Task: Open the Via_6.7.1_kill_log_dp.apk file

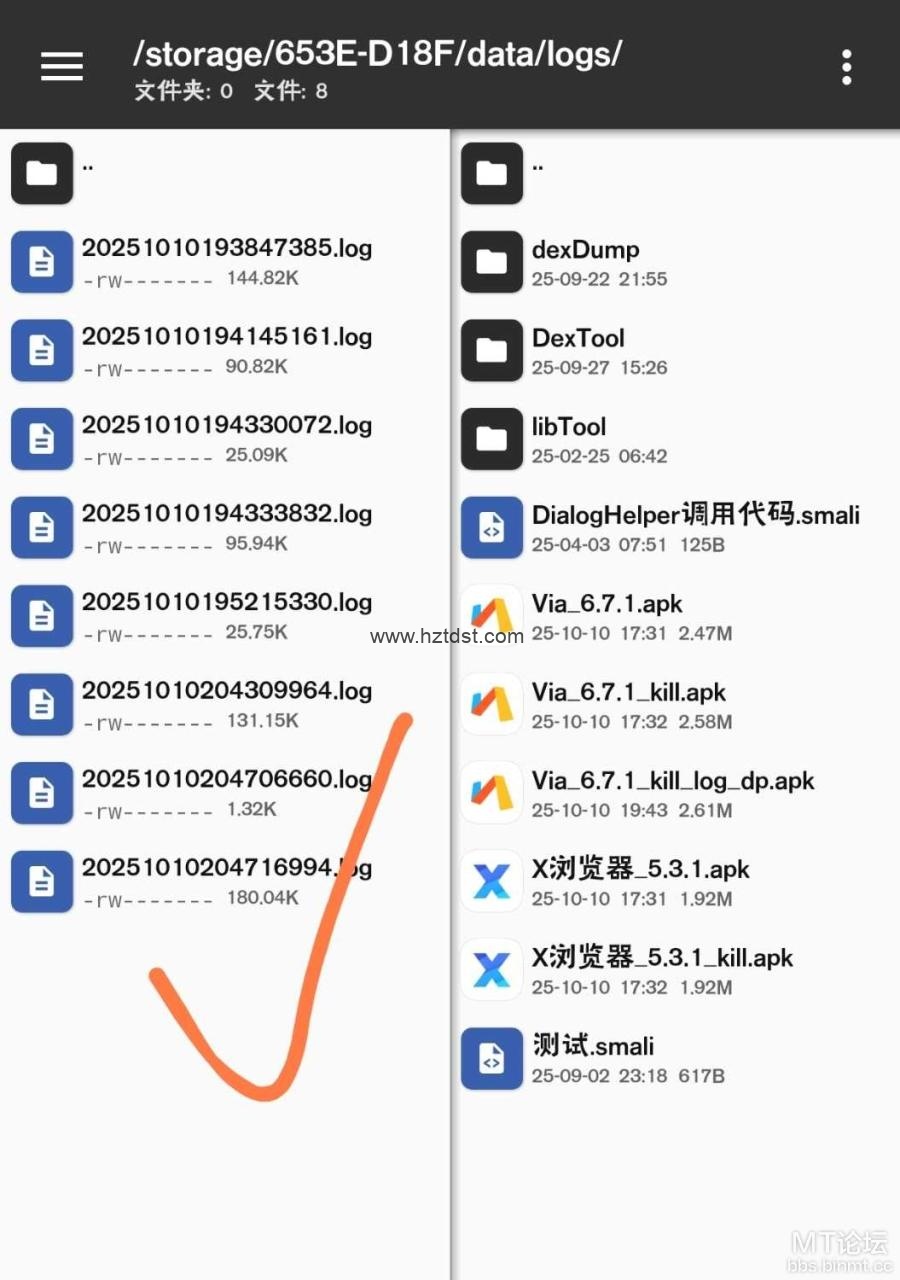Action: (x=672, y=793)
